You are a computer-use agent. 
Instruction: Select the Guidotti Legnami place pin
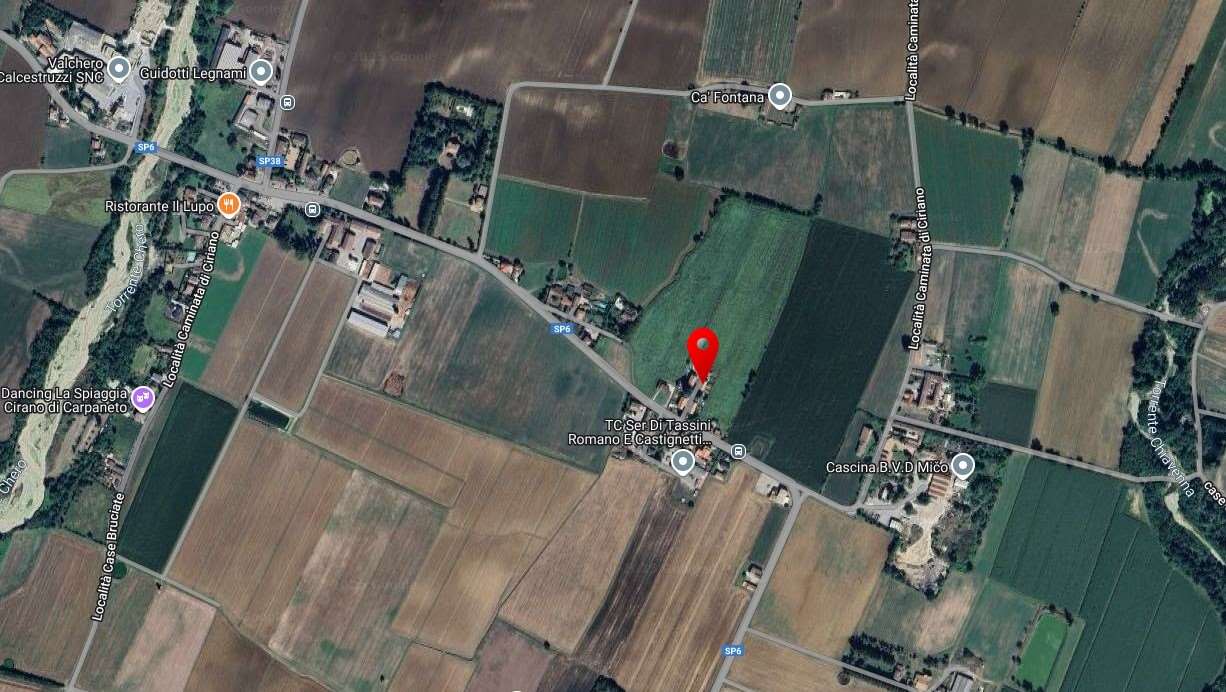coord(261,71)
